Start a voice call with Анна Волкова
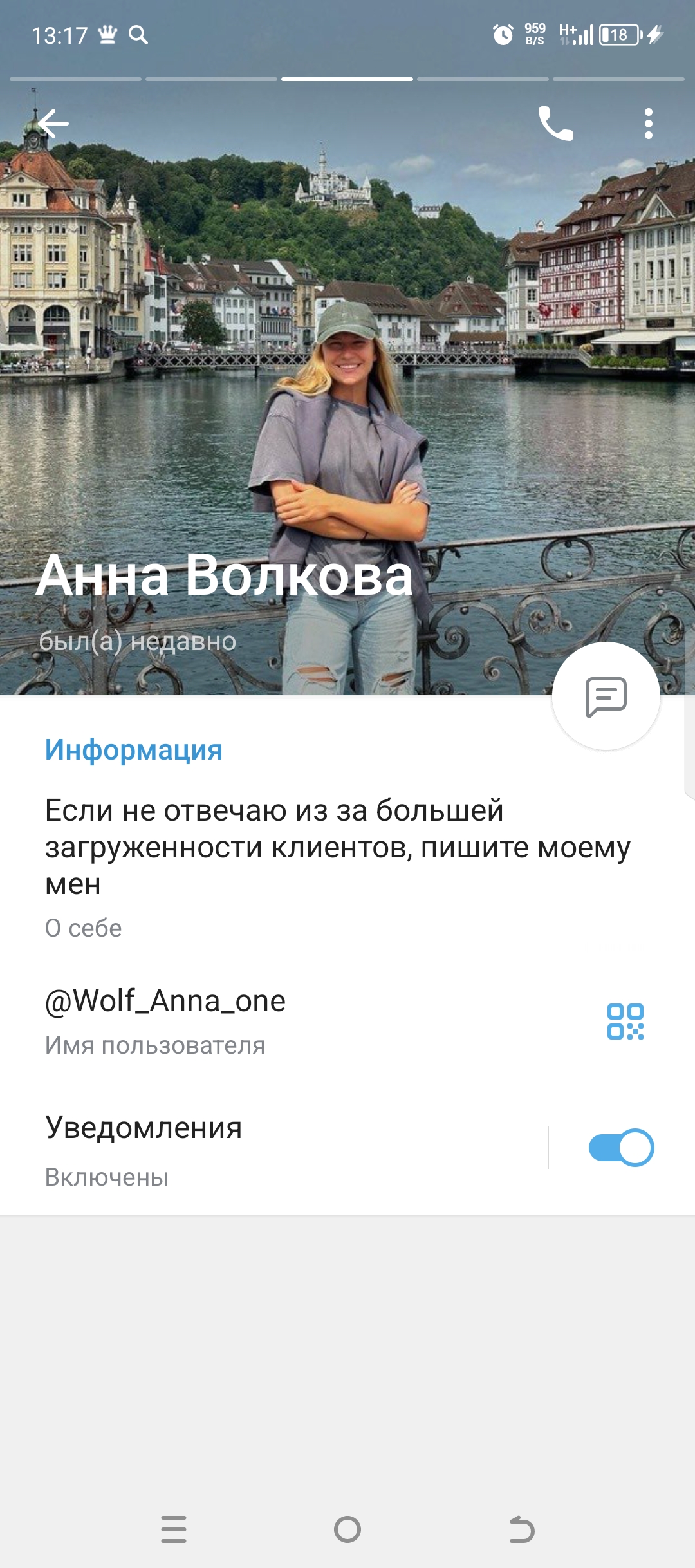This screenshot has height=1568, width=695. tap(555, 123)
